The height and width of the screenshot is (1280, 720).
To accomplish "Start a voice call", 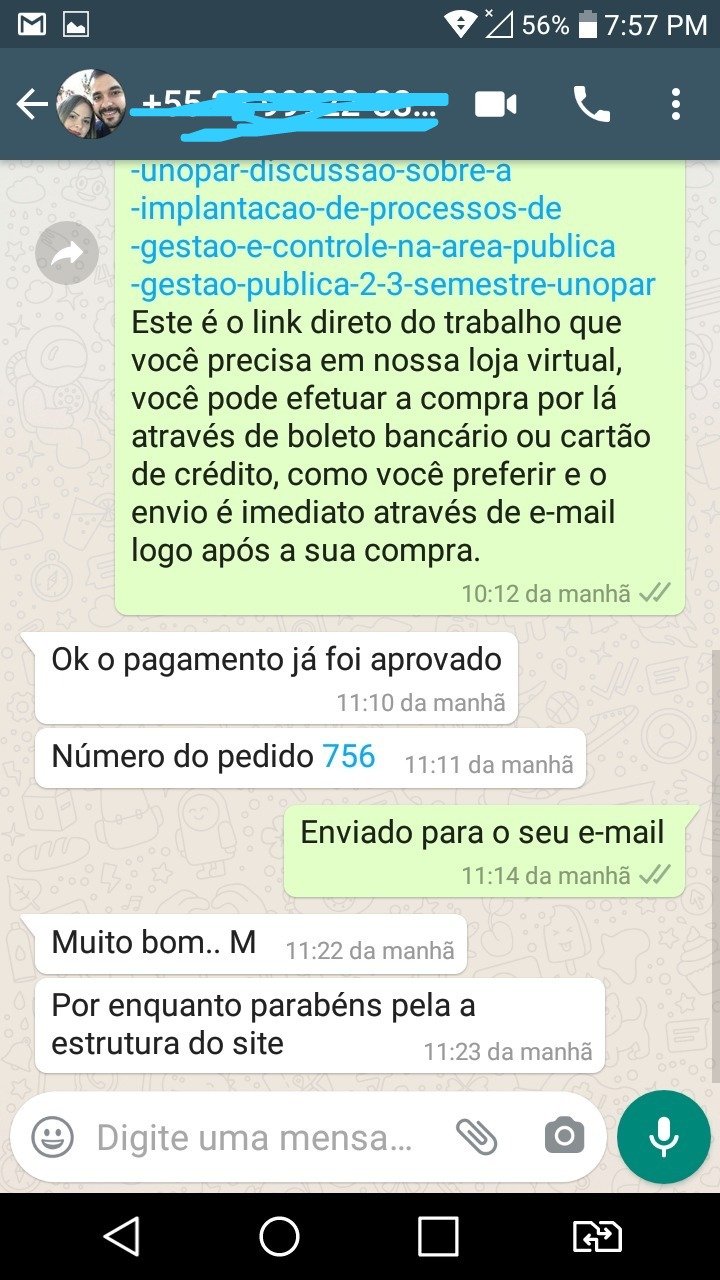I will (x=590, y=104).
